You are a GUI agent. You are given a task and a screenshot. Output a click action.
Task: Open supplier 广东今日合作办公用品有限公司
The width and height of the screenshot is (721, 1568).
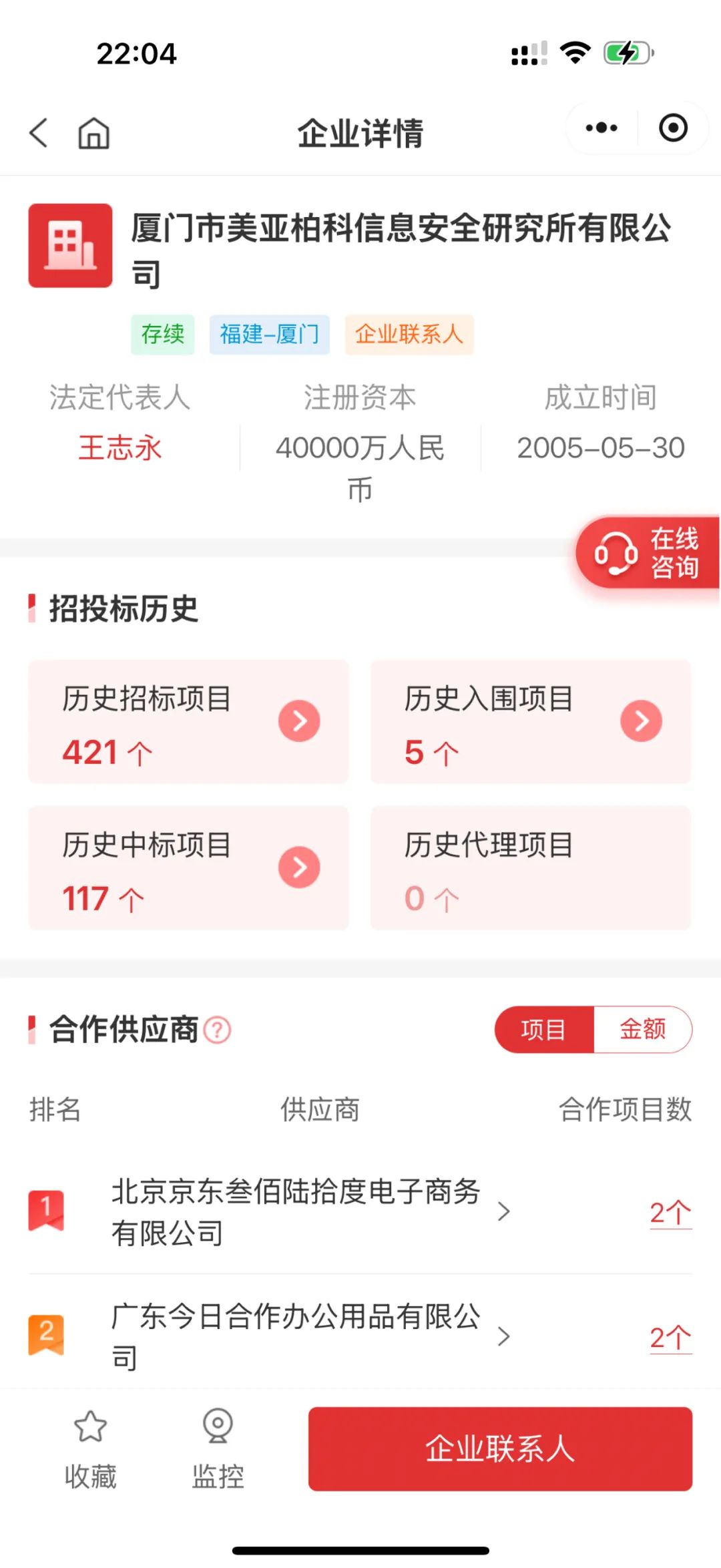point(297,1336)
